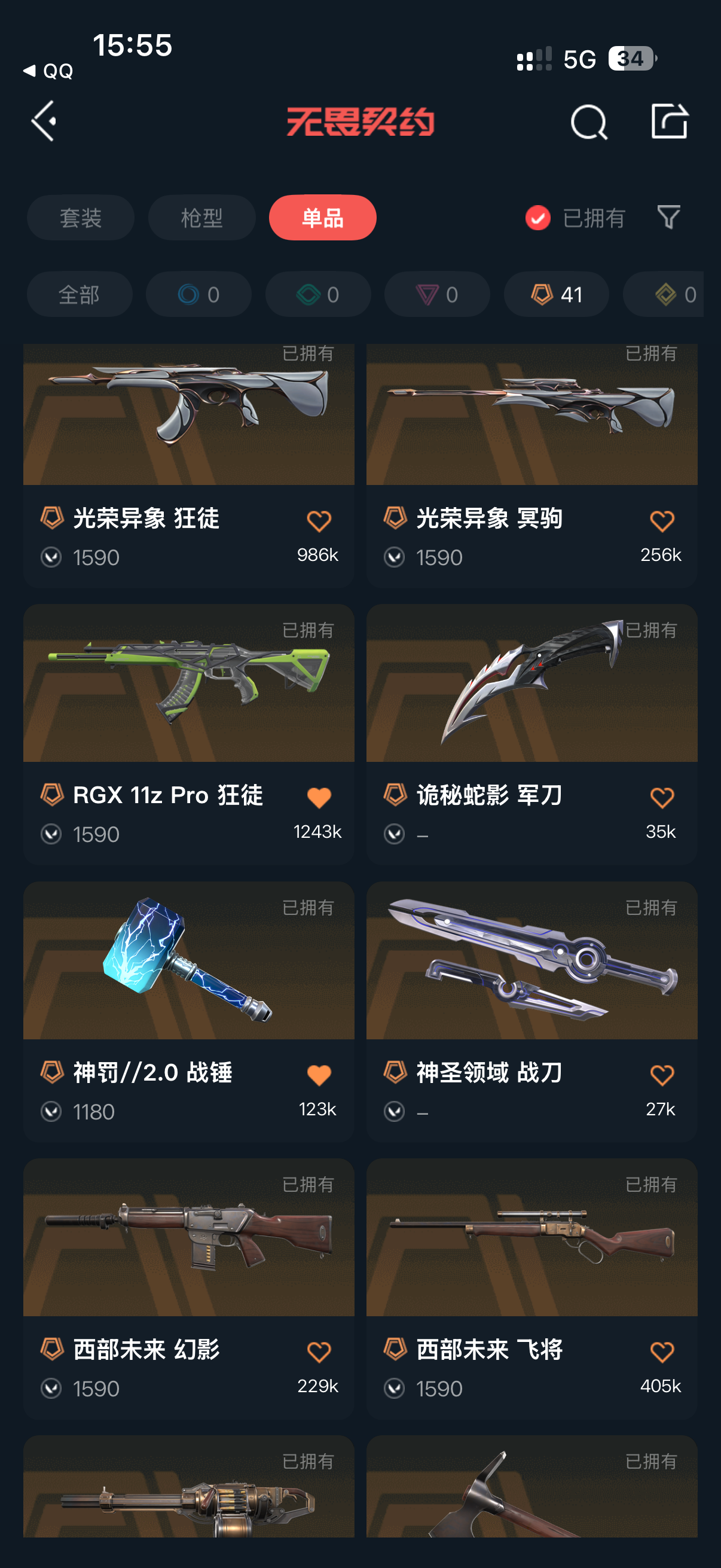Image resolution: width=721 pixels, height=1568 pixels.
Task: Like the 光荣异象 冥驹 skin
Action: tap(662, 521)
